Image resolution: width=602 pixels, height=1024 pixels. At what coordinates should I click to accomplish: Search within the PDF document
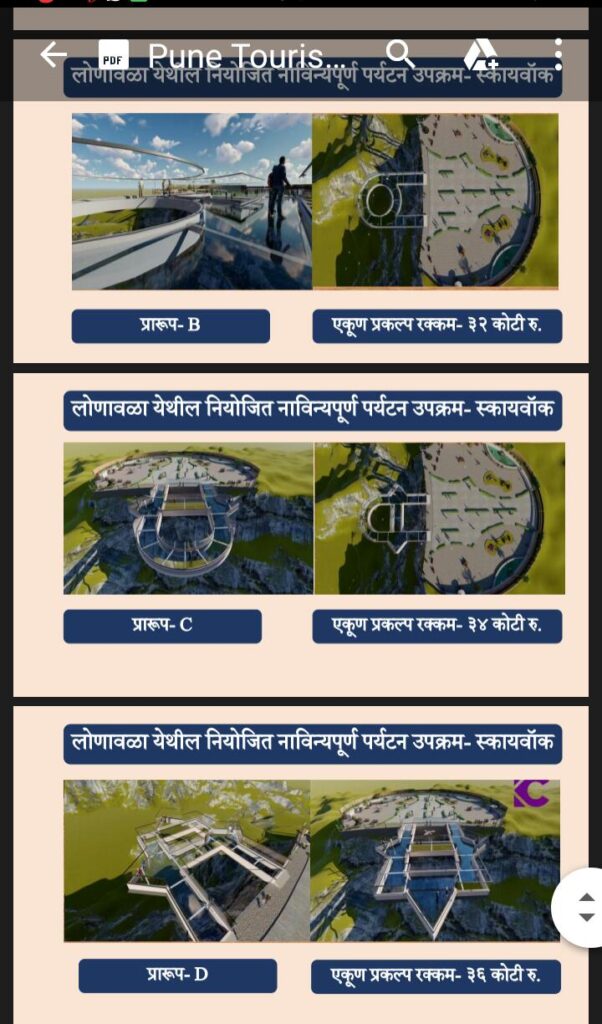pyautogui.click(x=399, y=55)
